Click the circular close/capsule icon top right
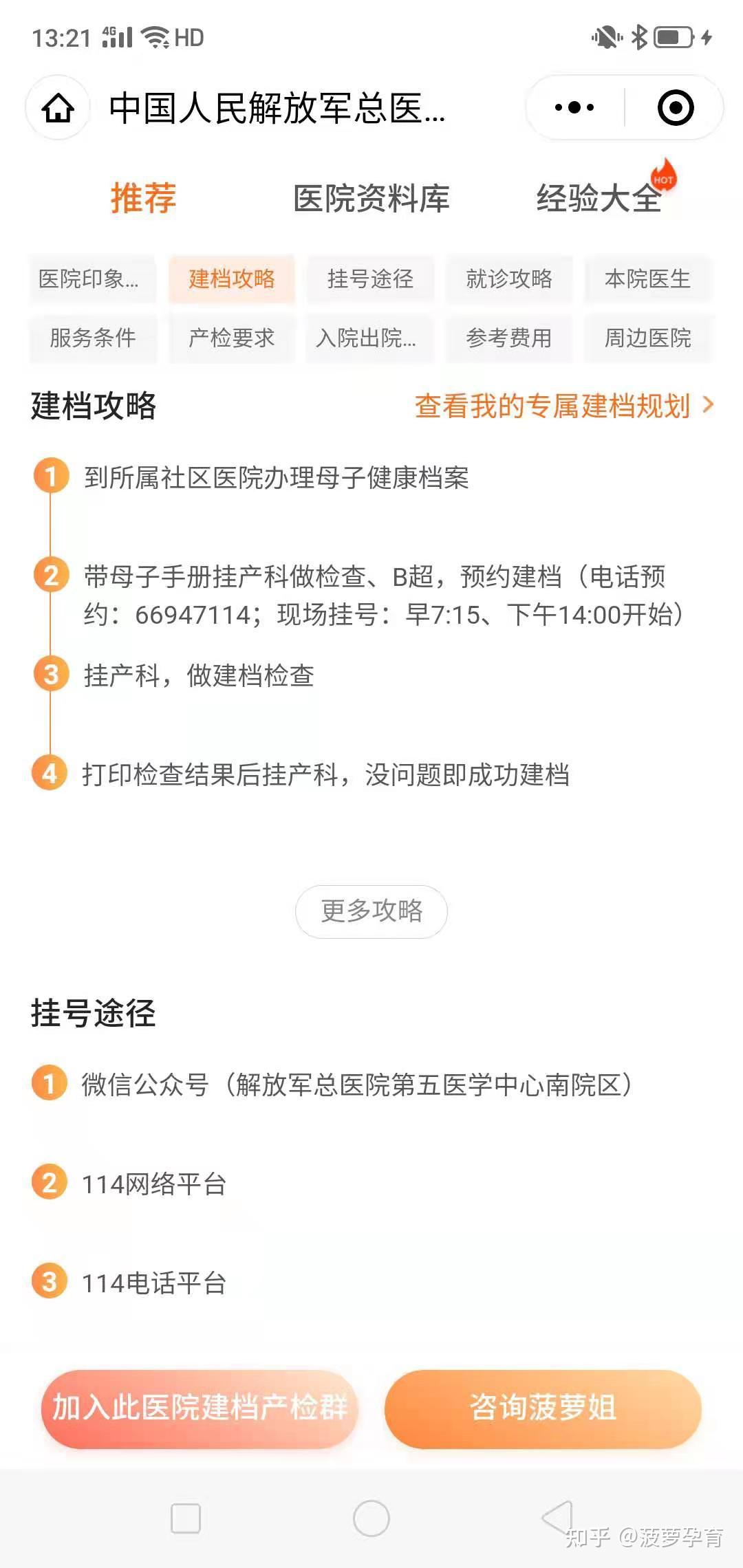743x1568 pixels. click(x=674, y=107)
